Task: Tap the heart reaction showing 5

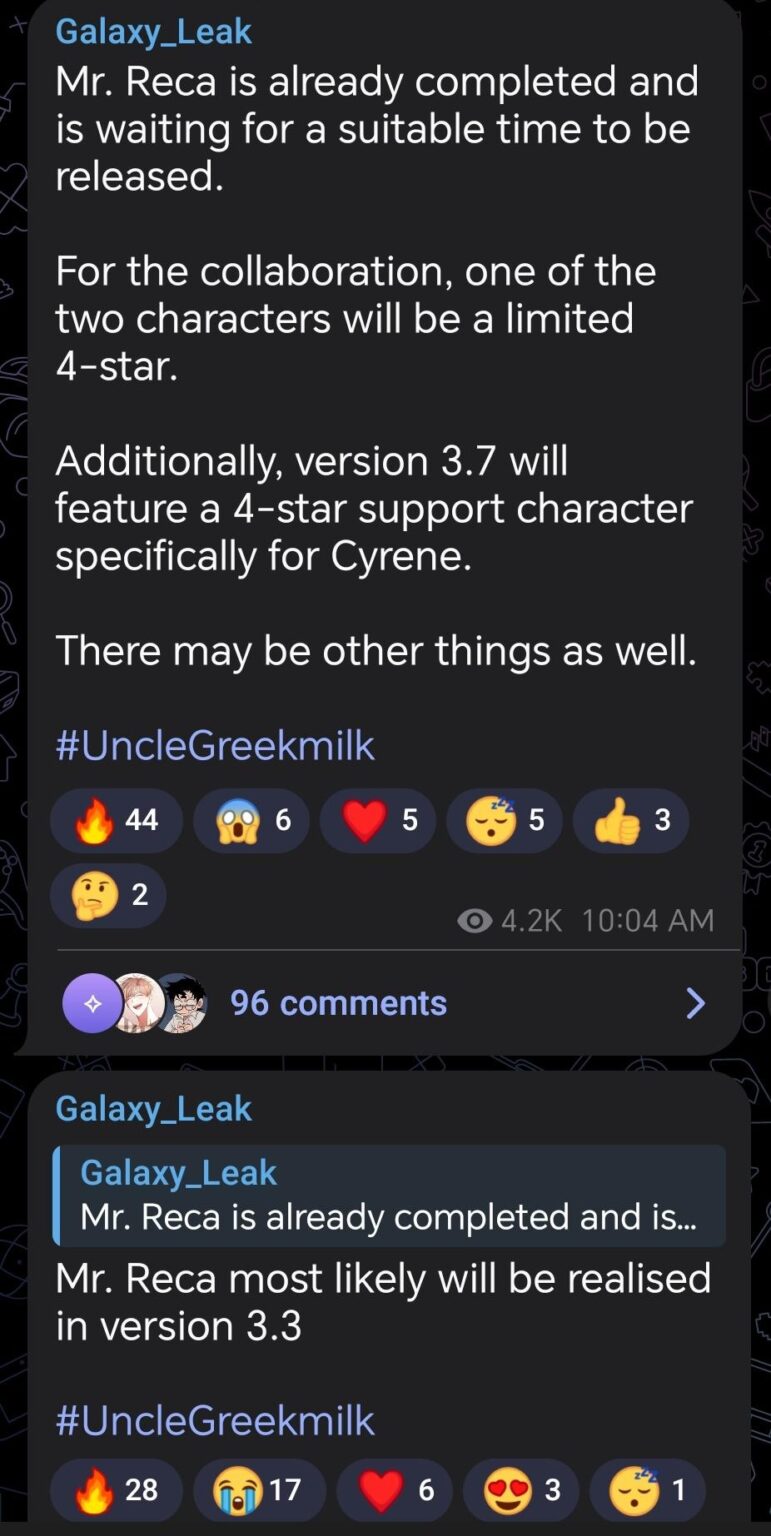Action: tap(378, 821)
